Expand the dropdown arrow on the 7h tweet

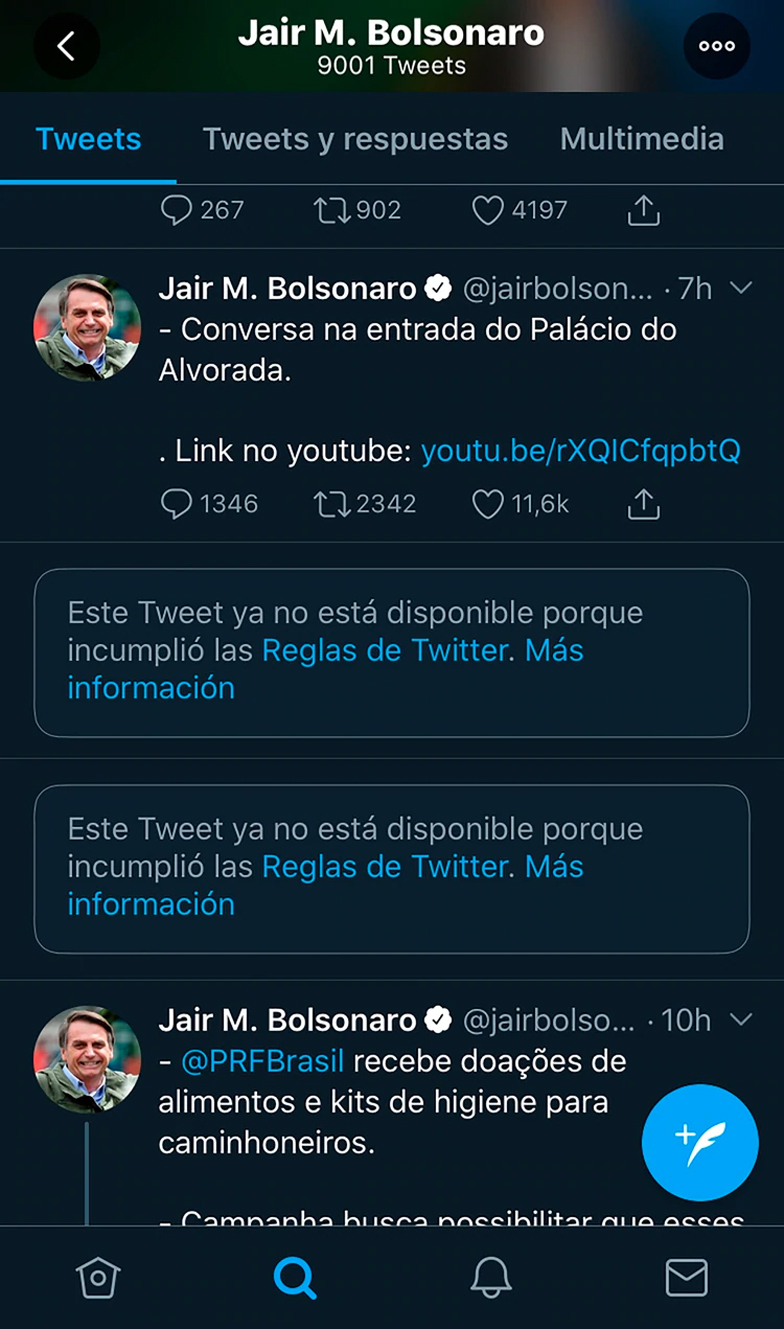pyautogui.click(x=741, y=289)
